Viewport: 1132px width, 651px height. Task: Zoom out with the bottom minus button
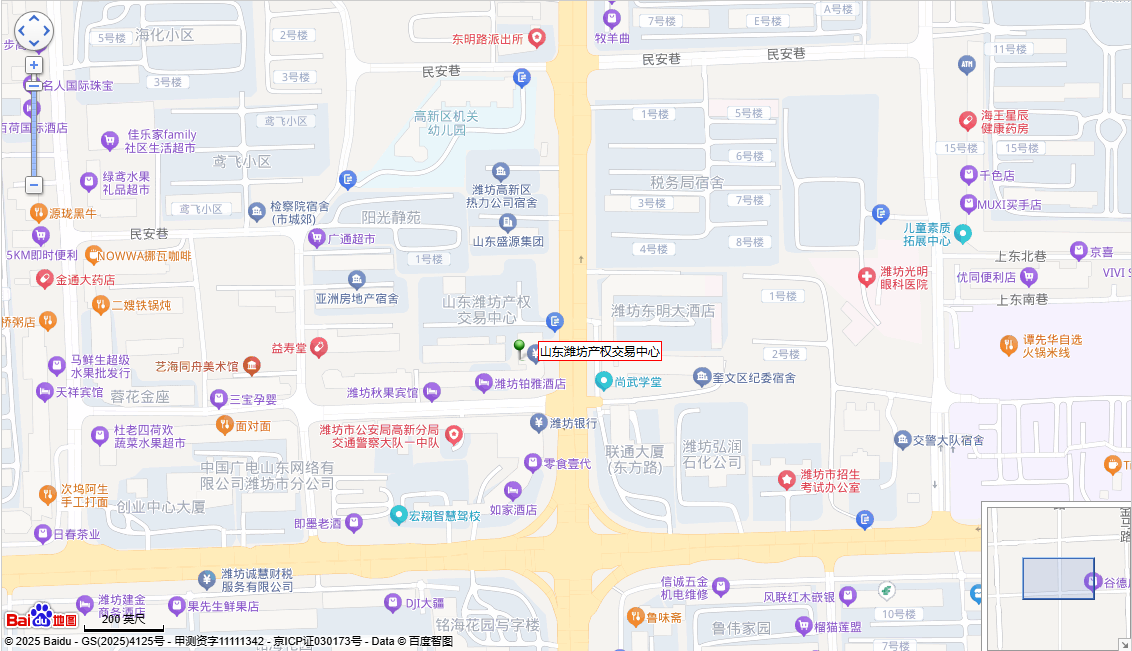point(33,185)
